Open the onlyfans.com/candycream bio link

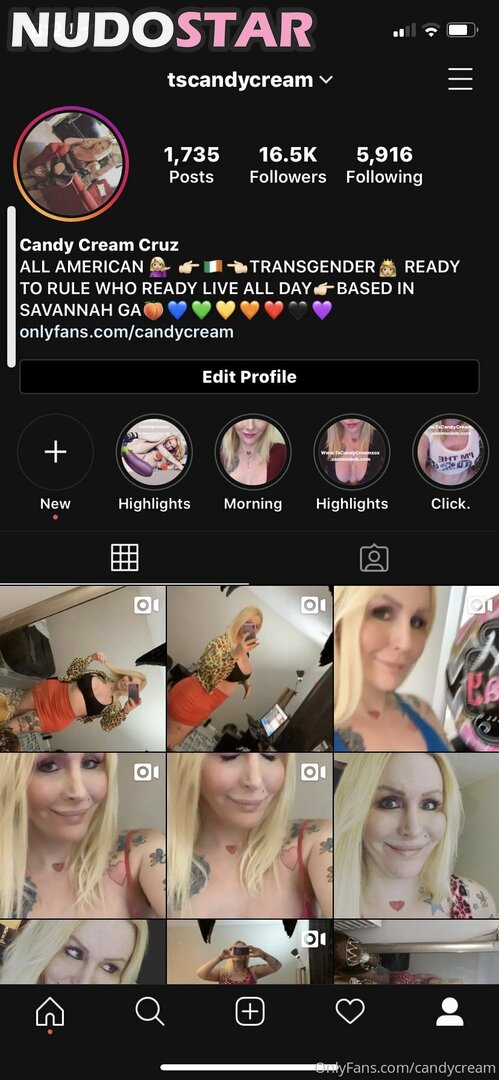click(x=126, y=332)
